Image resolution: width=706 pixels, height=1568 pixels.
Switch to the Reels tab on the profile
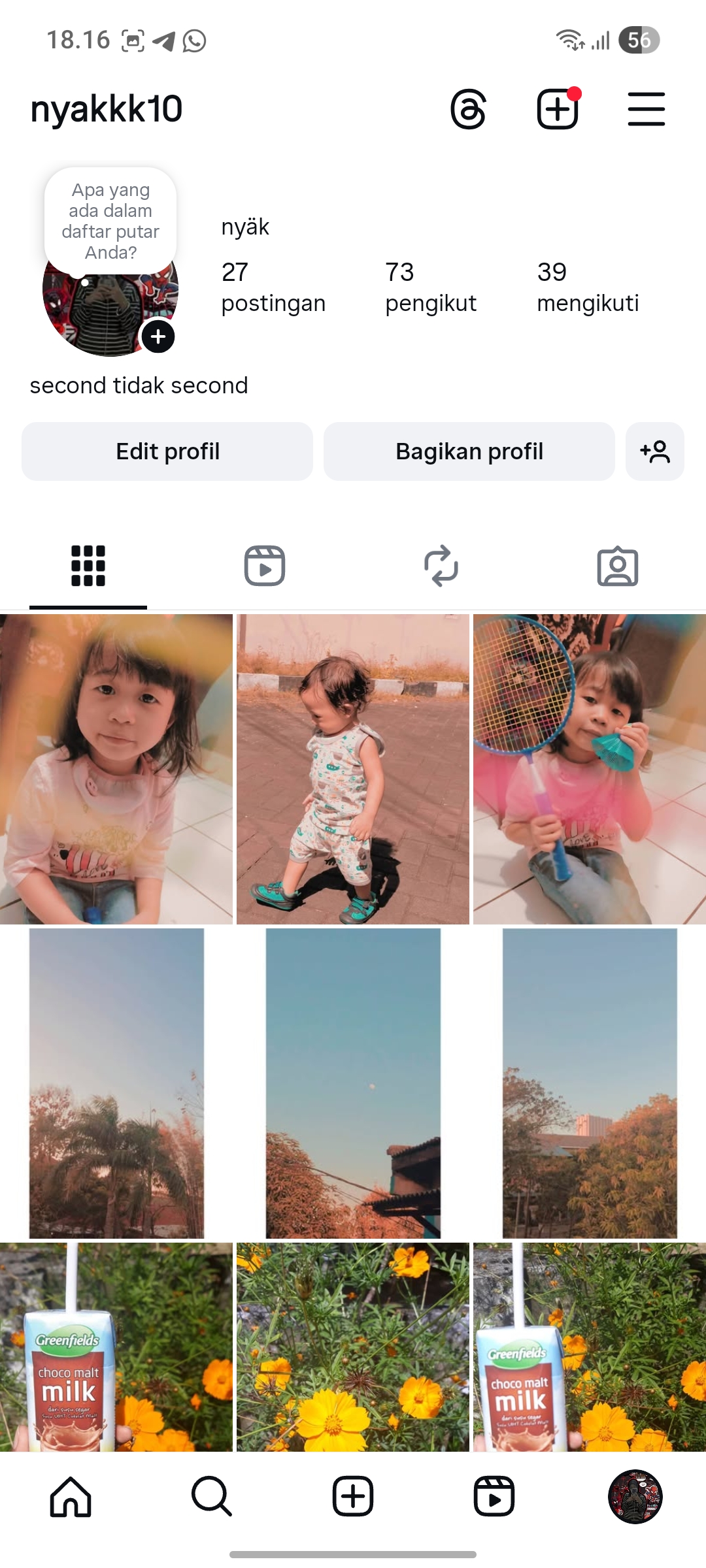pos(265,566)
